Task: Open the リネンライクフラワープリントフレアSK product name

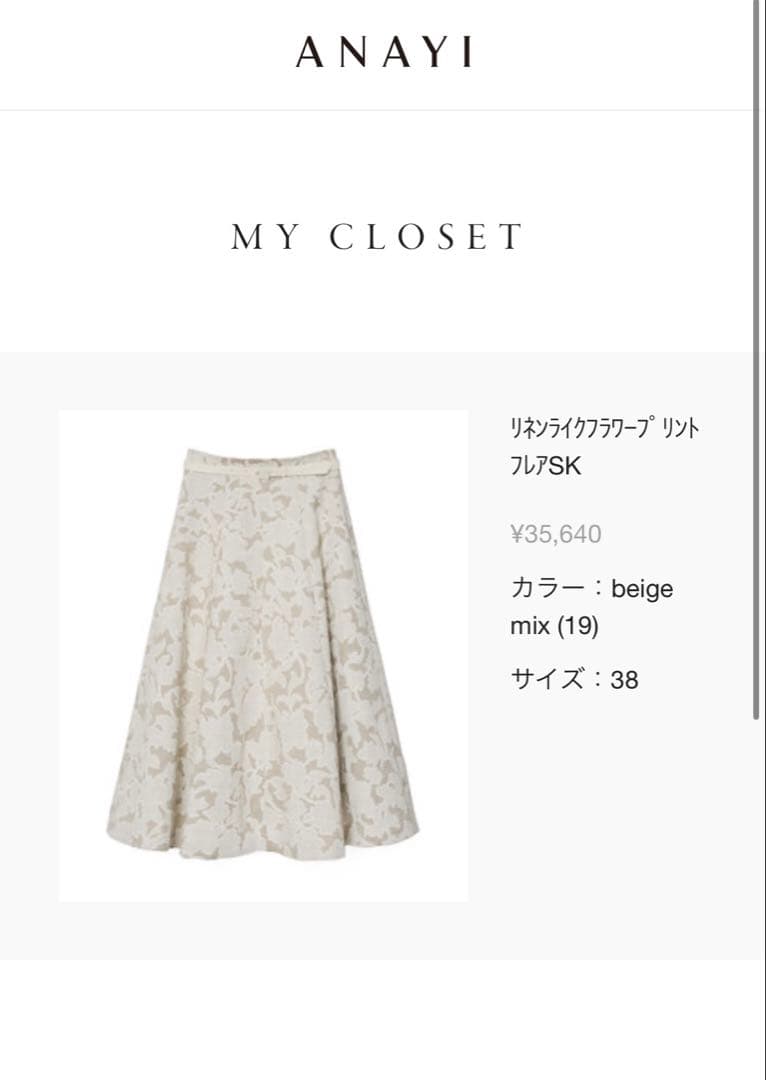Action: click(604, 447)
